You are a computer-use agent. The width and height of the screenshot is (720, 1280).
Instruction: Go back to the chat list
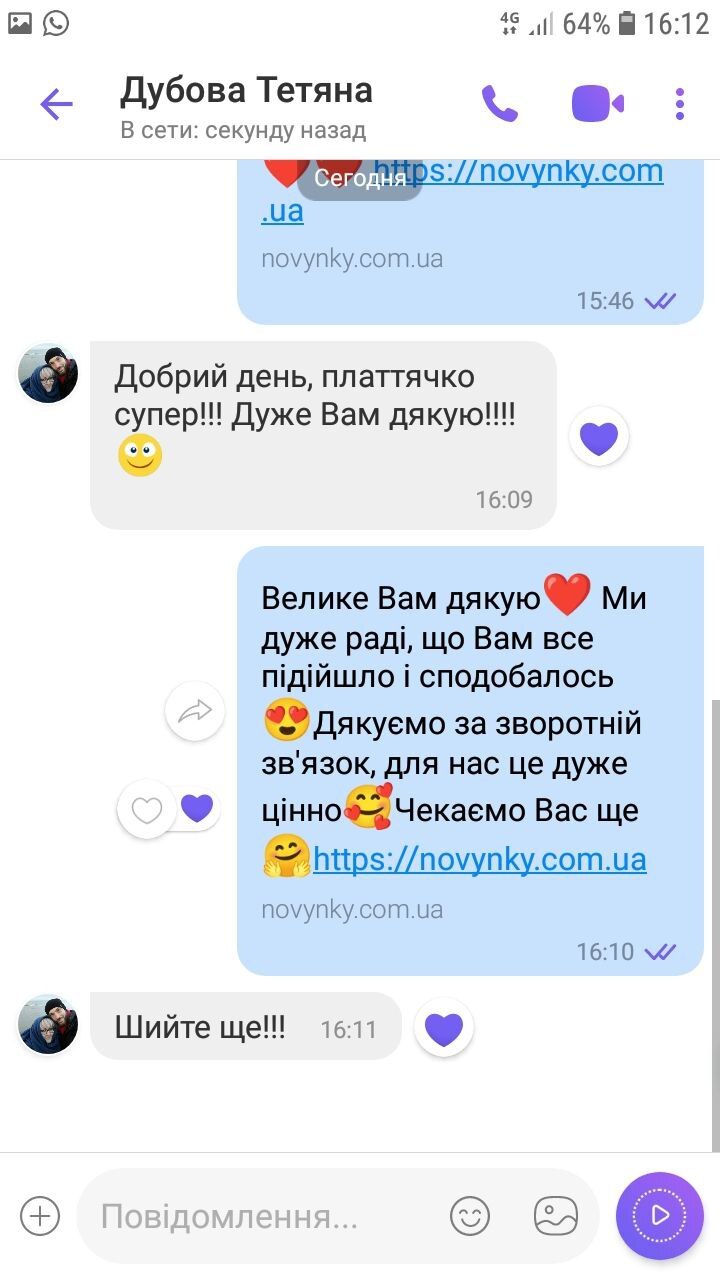[56, 104]
